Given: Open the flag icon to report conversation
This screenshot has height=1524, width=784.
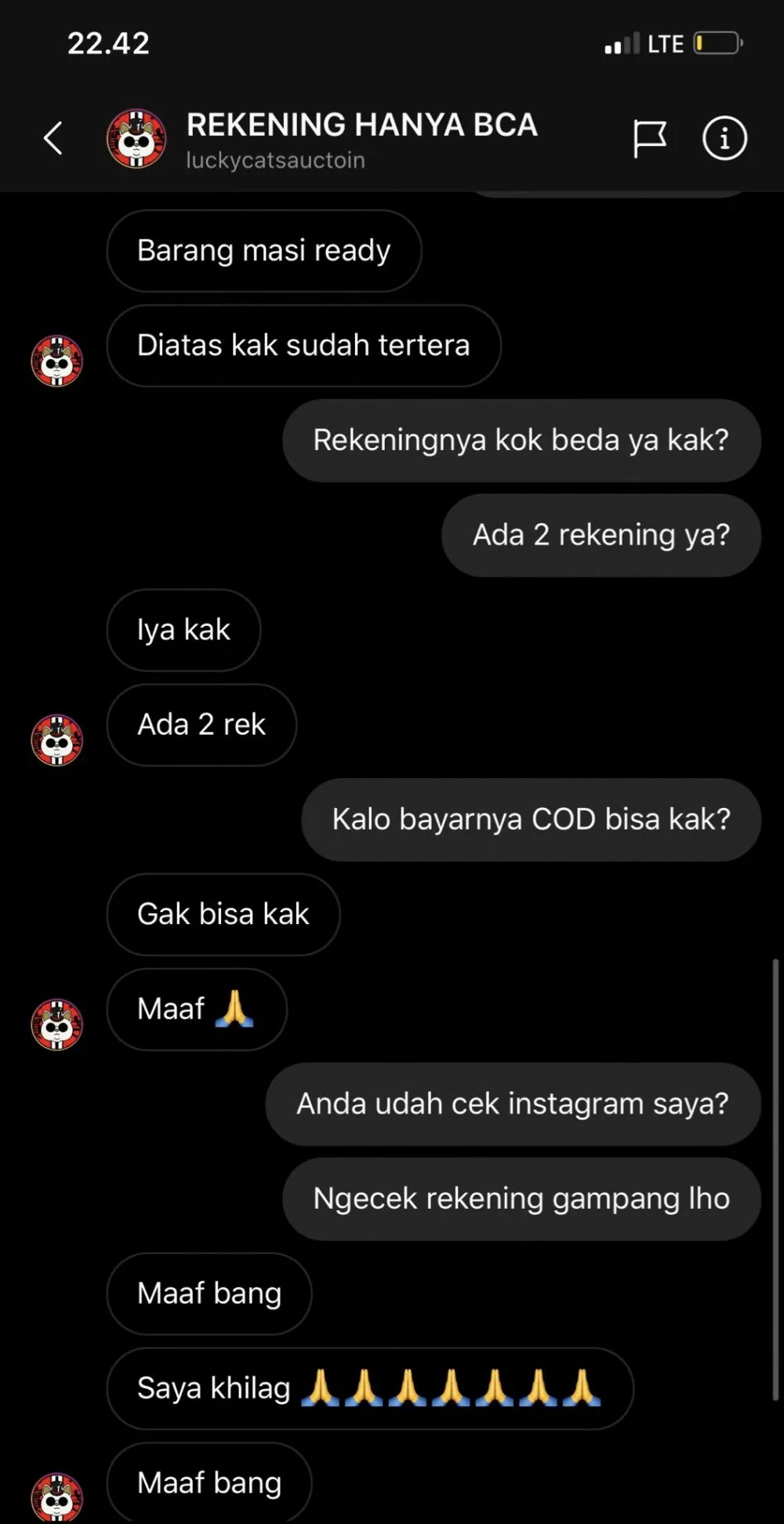Looking at the screenshot, I should click(x=651, y=138).
